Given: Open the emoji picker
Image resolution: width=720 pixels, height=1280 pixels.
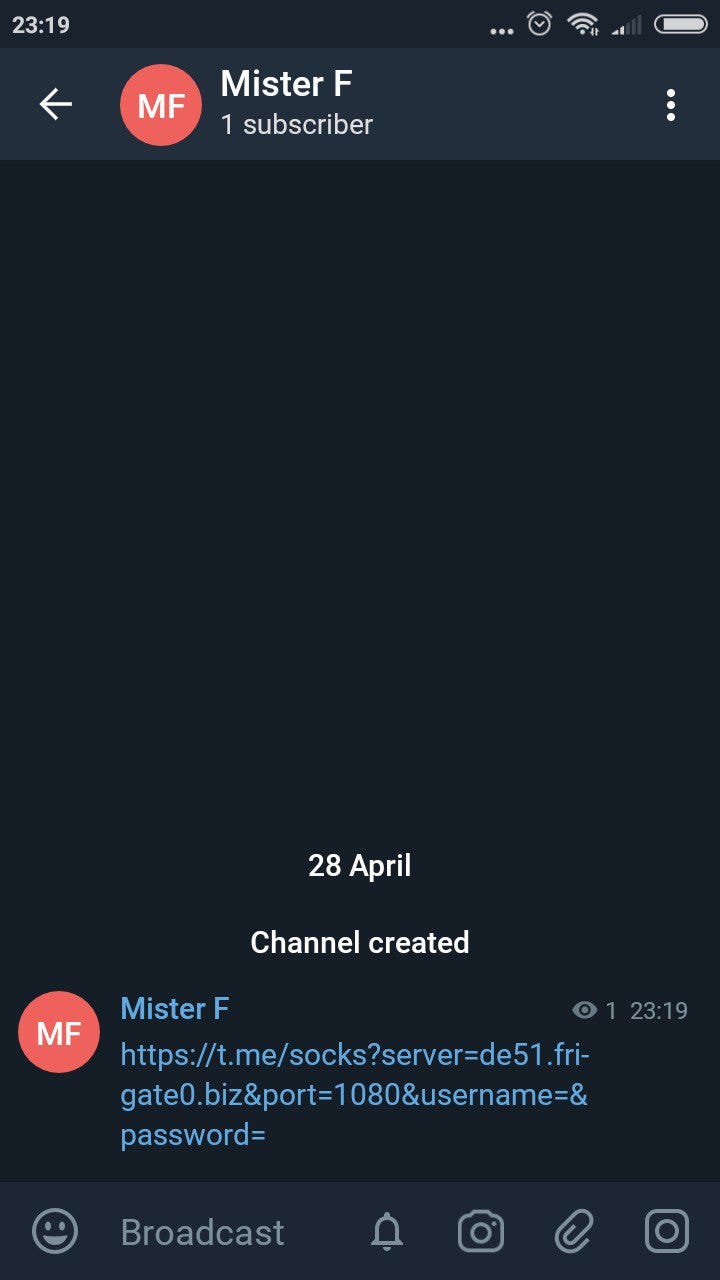Looking at the screenshot, I should pos(55,1231).
